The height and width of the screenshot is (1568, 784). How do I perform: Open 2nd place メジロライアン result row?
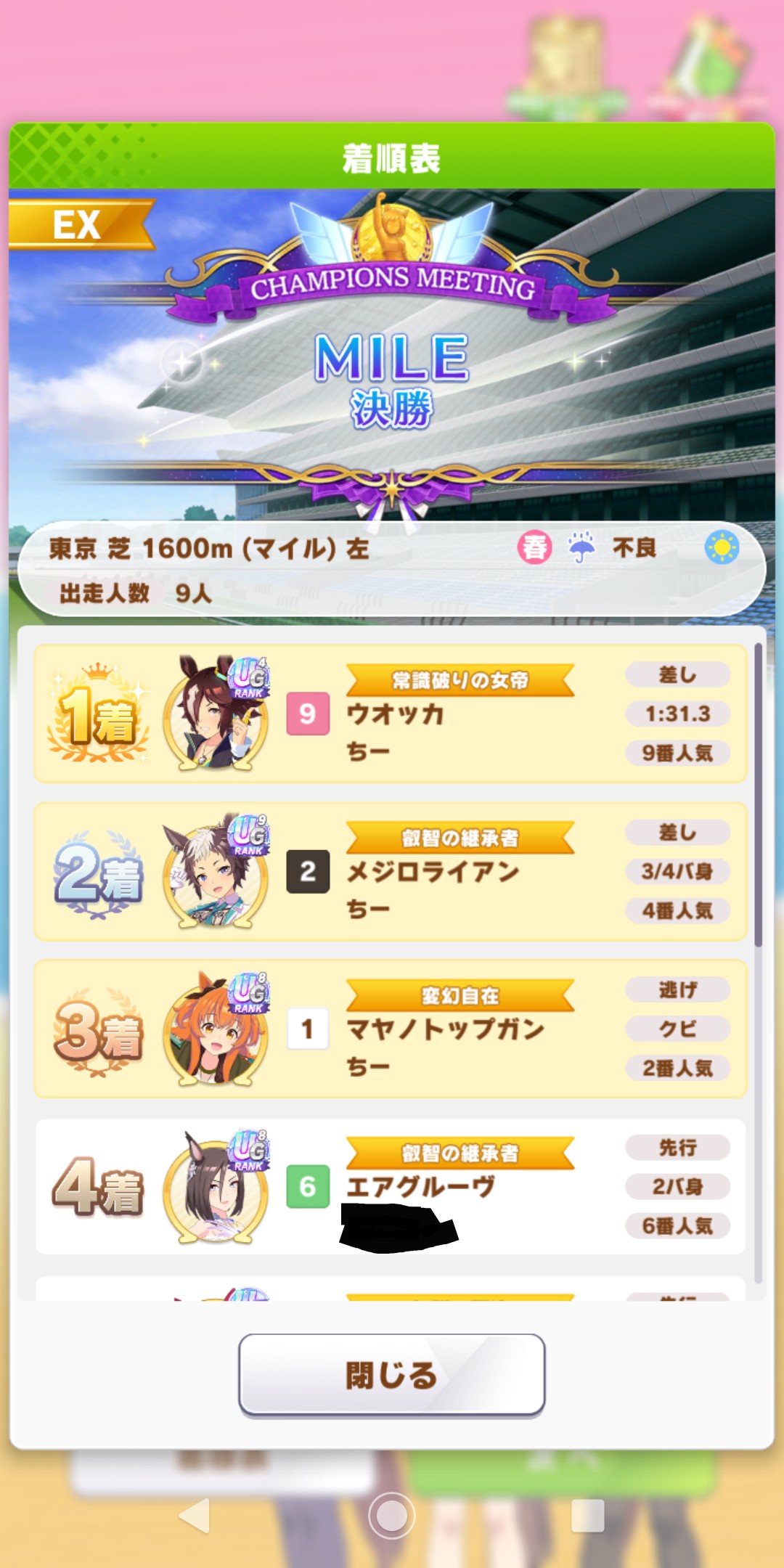[x=391, y=871]
